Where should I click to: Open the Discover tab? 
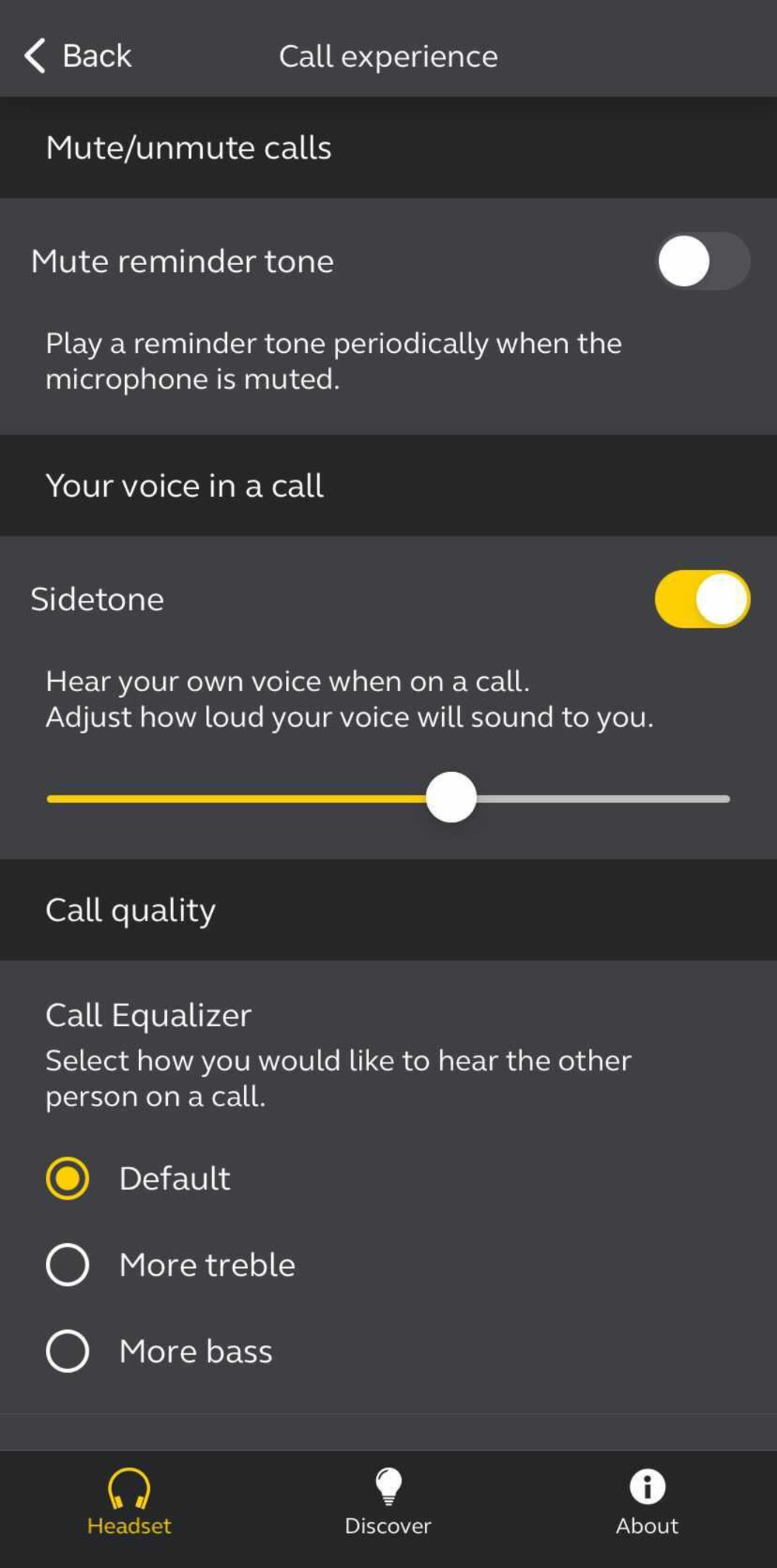[388, 1502]
